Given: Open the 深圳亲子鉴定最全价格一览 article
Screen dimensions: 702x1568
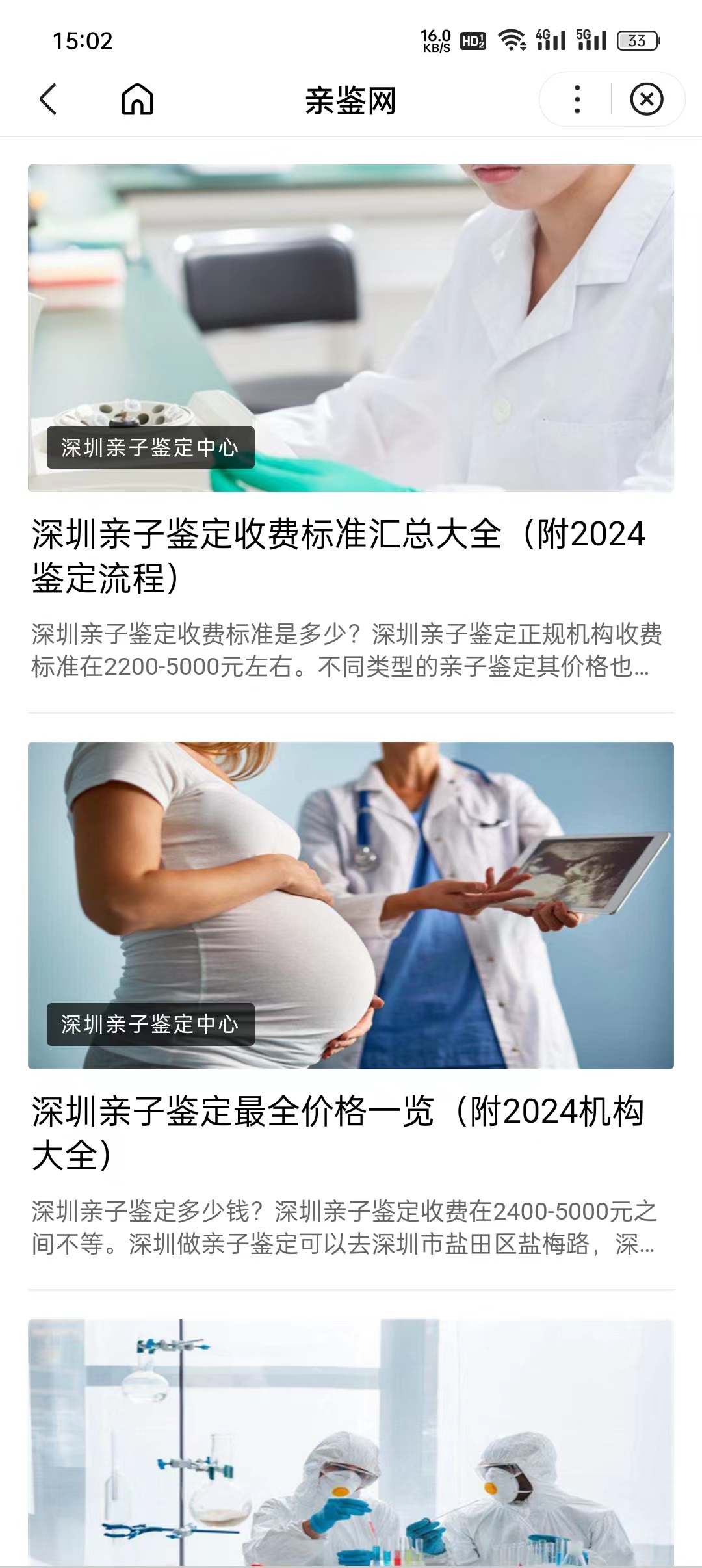Looking at the screenshot, I should pyautogui.click(x=338, y=1132).
